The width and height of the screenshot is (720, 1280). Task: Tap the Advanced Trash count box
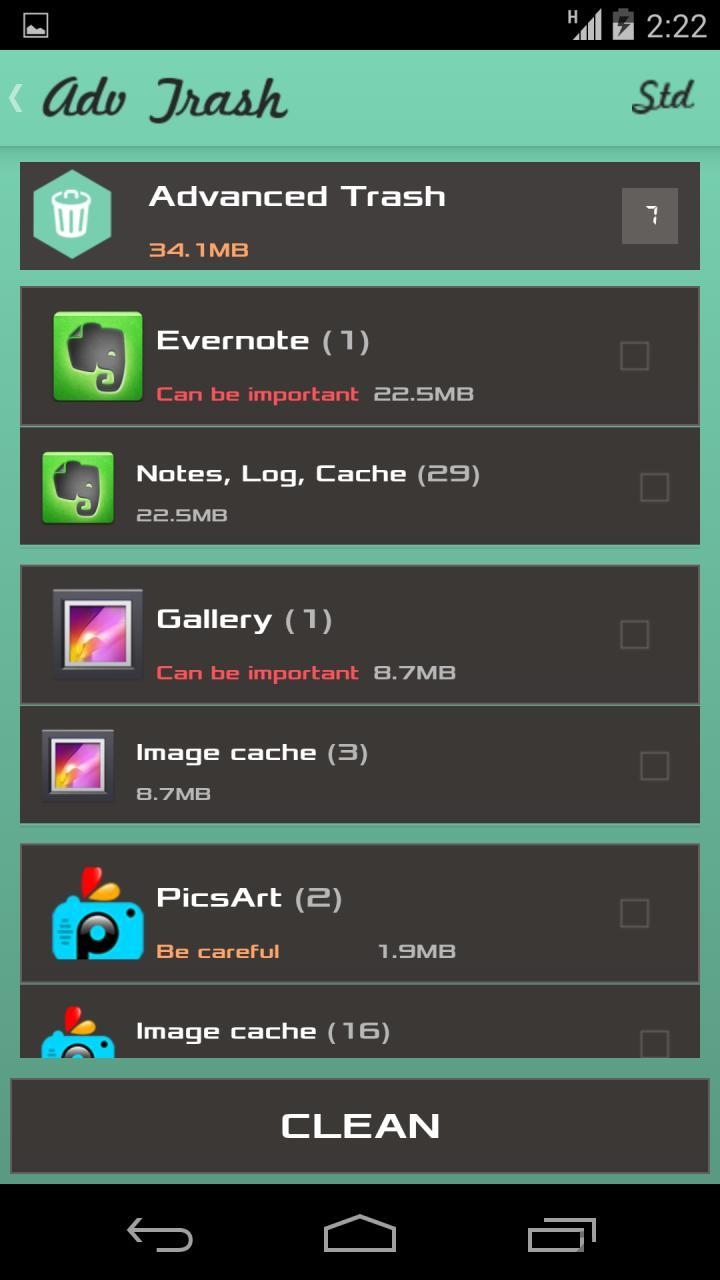[x=649, y=216]
